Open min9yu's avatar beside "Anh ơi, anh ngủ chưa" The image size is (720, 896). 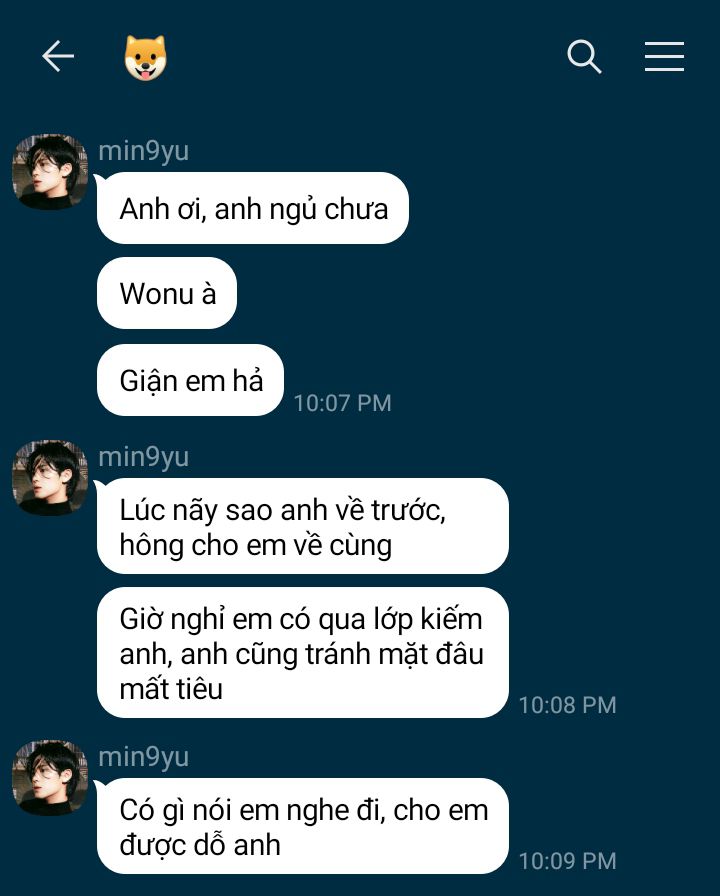click(x=50, y=172)
